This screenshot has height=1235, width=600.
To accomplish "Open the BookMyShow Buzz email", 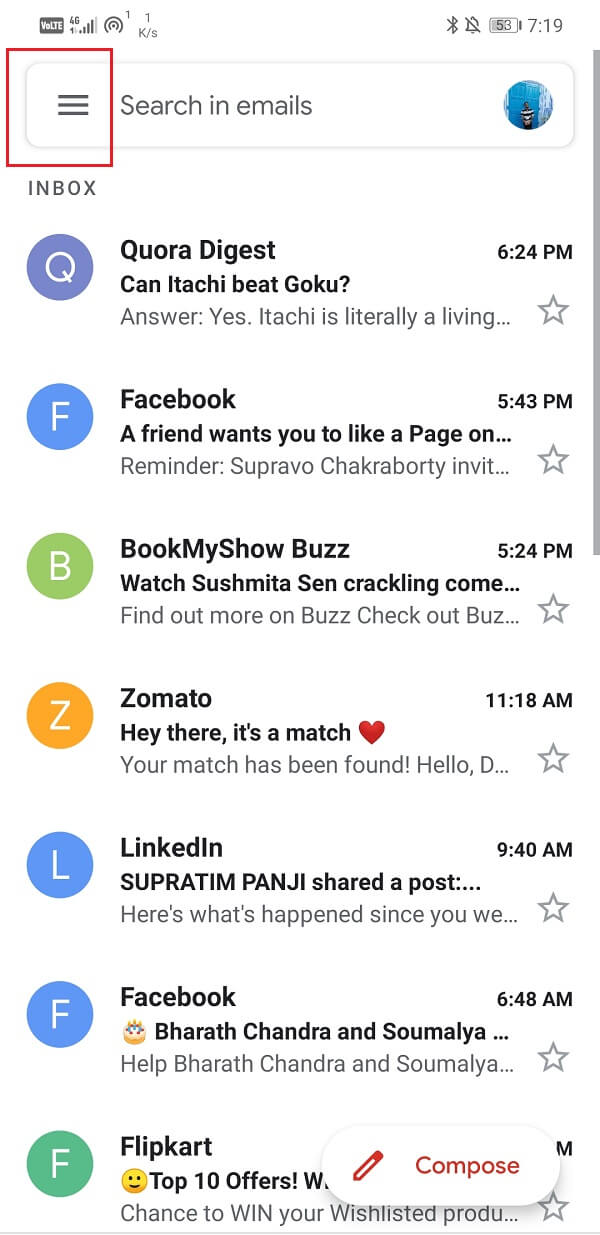I will 310,581.
